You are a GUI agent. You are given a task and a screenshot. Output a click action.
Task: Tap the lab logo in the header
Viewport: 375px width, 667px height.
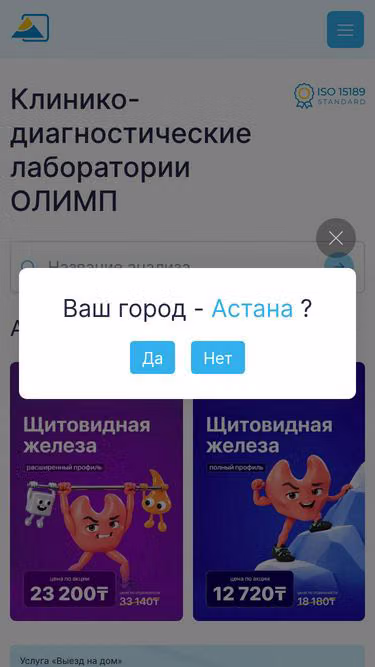30,28
